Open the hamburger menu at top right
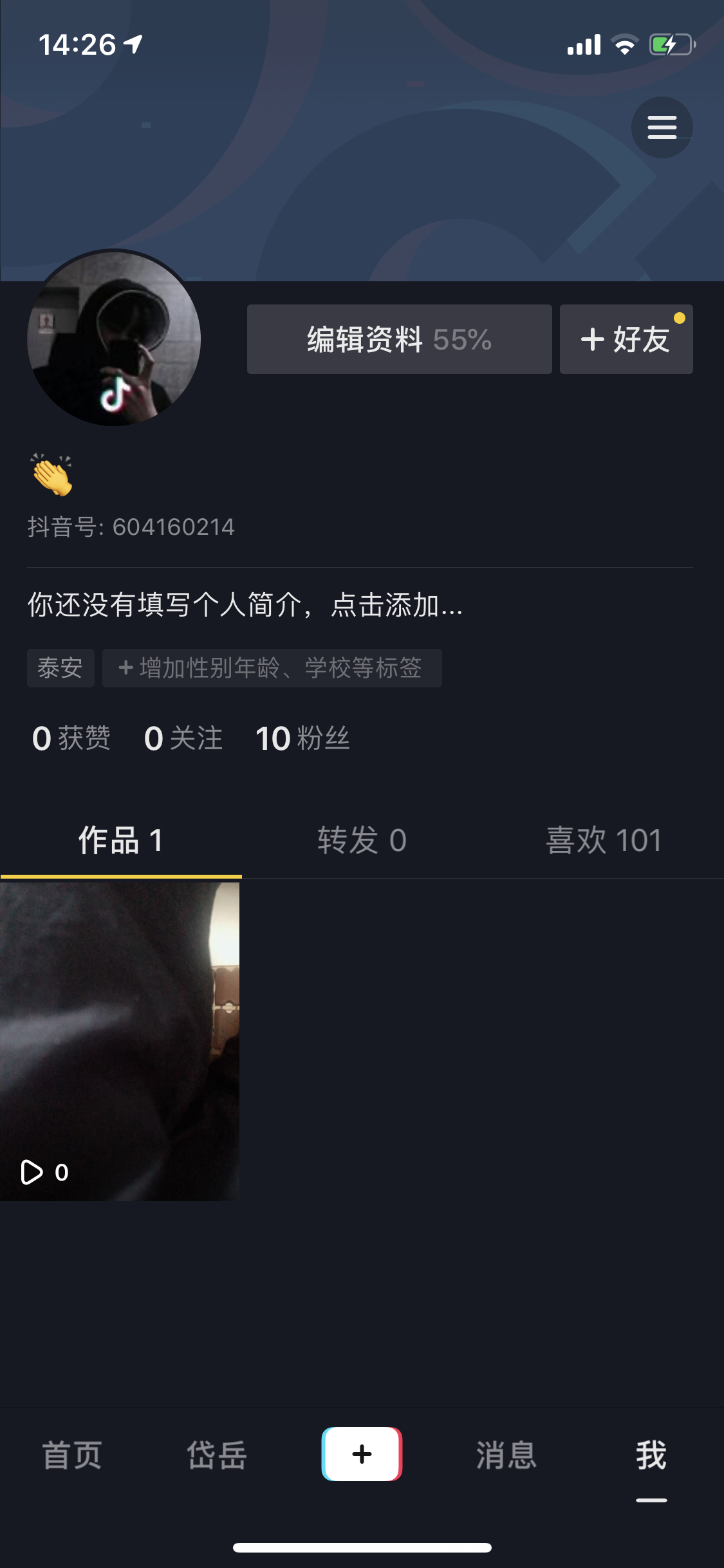This screenshot has width=724, height=1568. coord(662,127)
